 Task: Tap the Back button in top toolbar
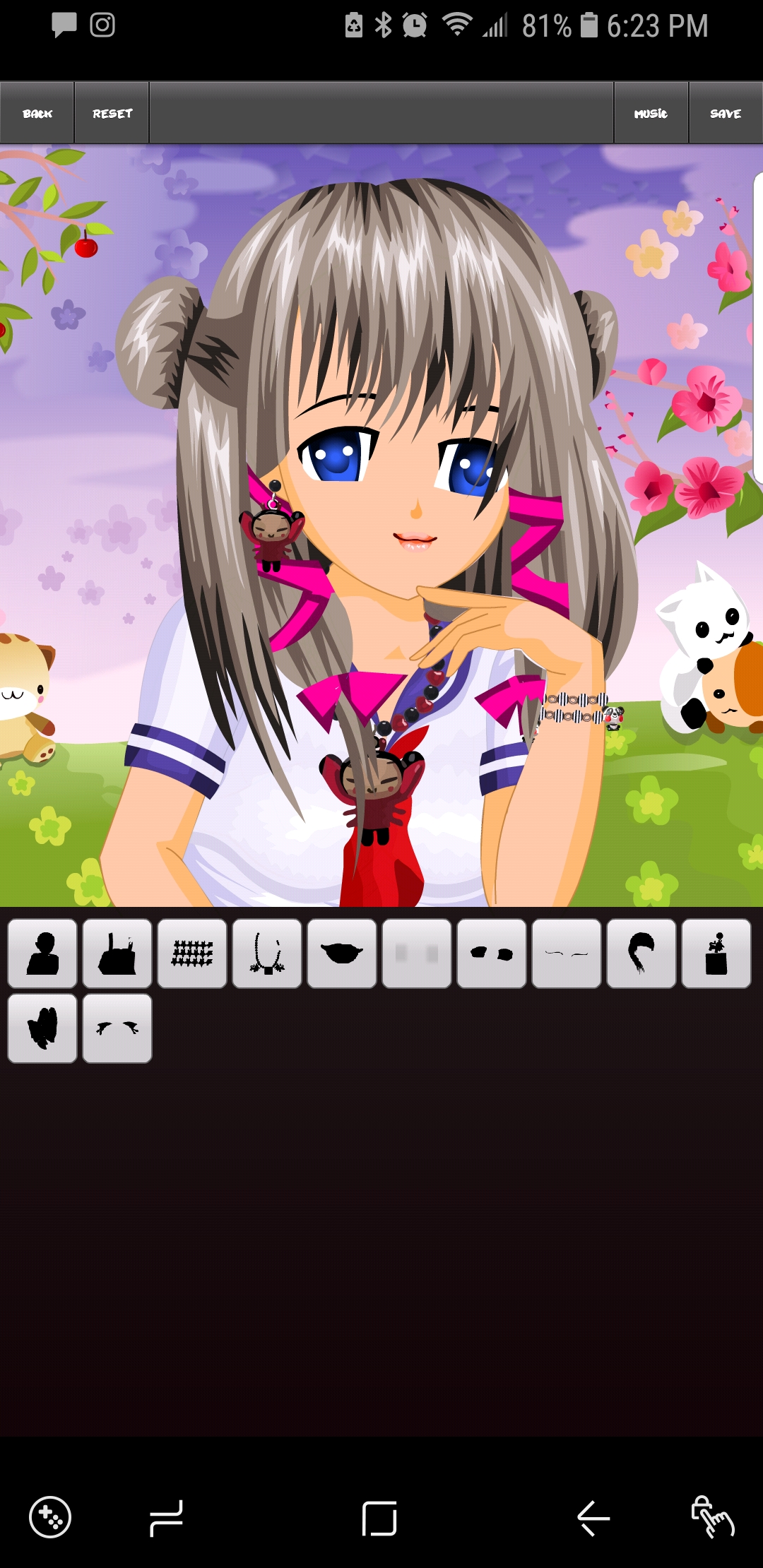(37, 113)
